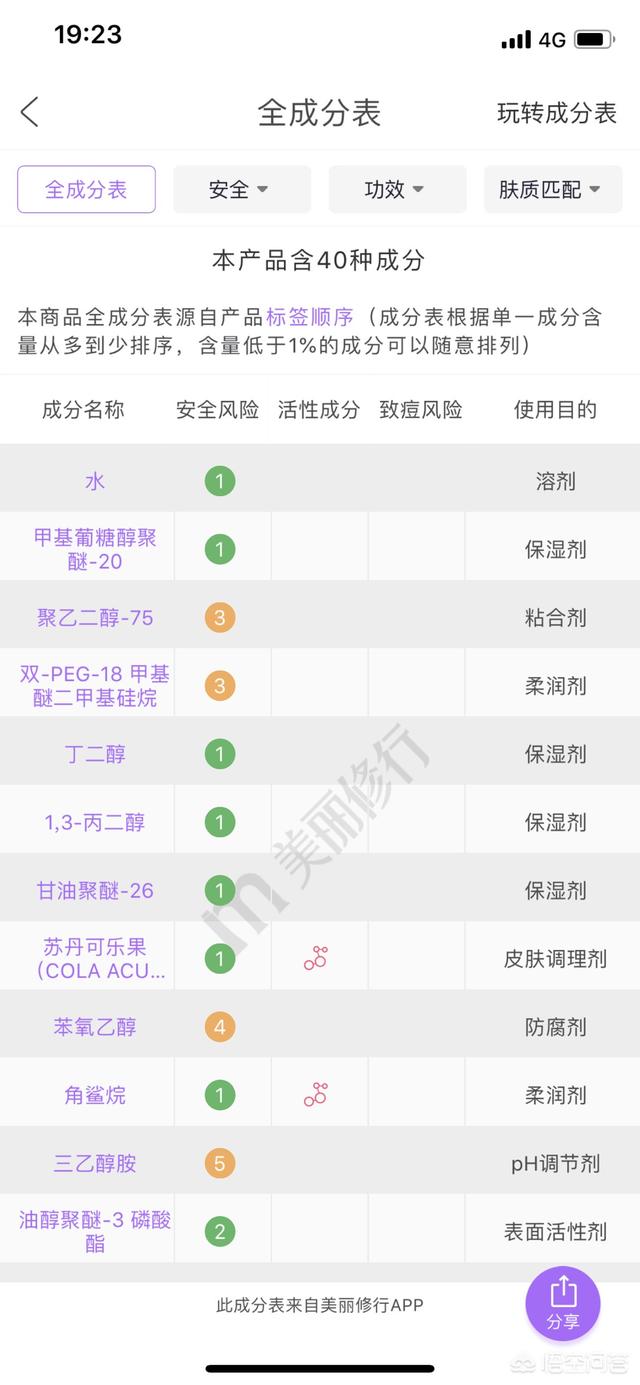The height and width of the screenshot is (1385, 640).
Task: Expand the 功效 filter dropdown
Action: (x=396, y=189)
